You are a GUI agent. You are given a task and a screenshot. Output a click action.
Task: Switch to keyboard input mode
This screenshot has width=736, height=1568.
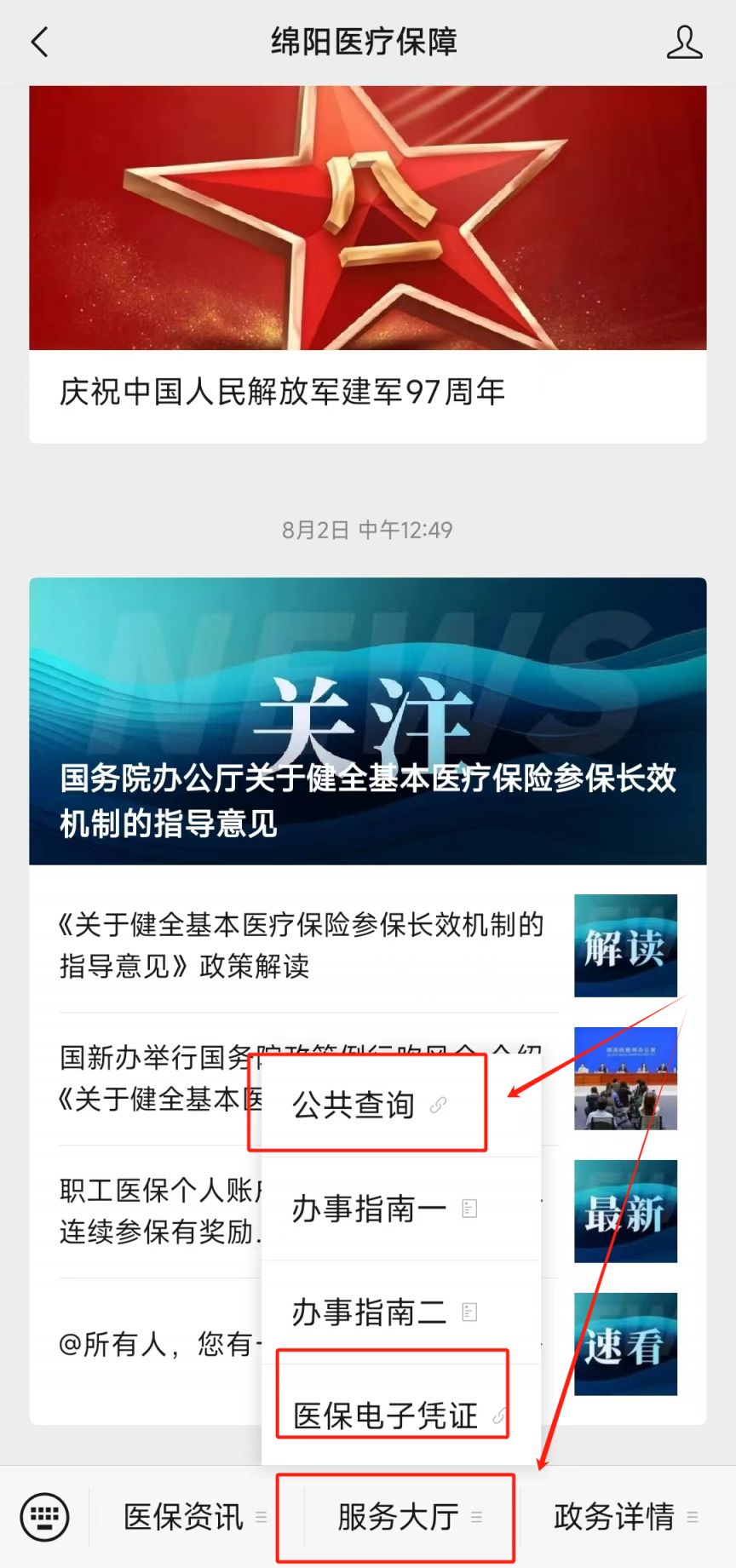[x=44, y=1517]
